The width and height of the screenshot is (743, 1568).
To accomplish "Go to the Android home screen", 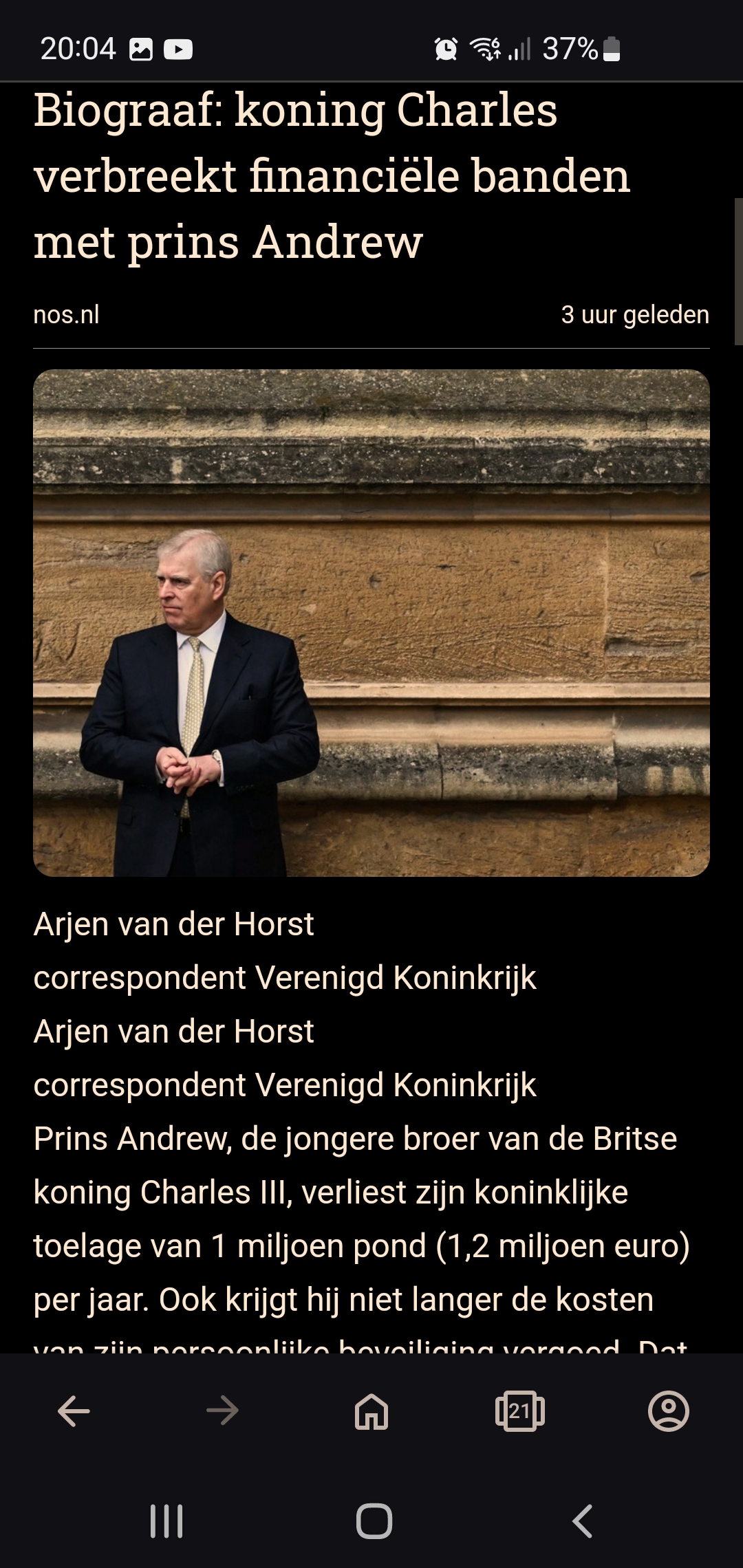I will coord(374,1521).
